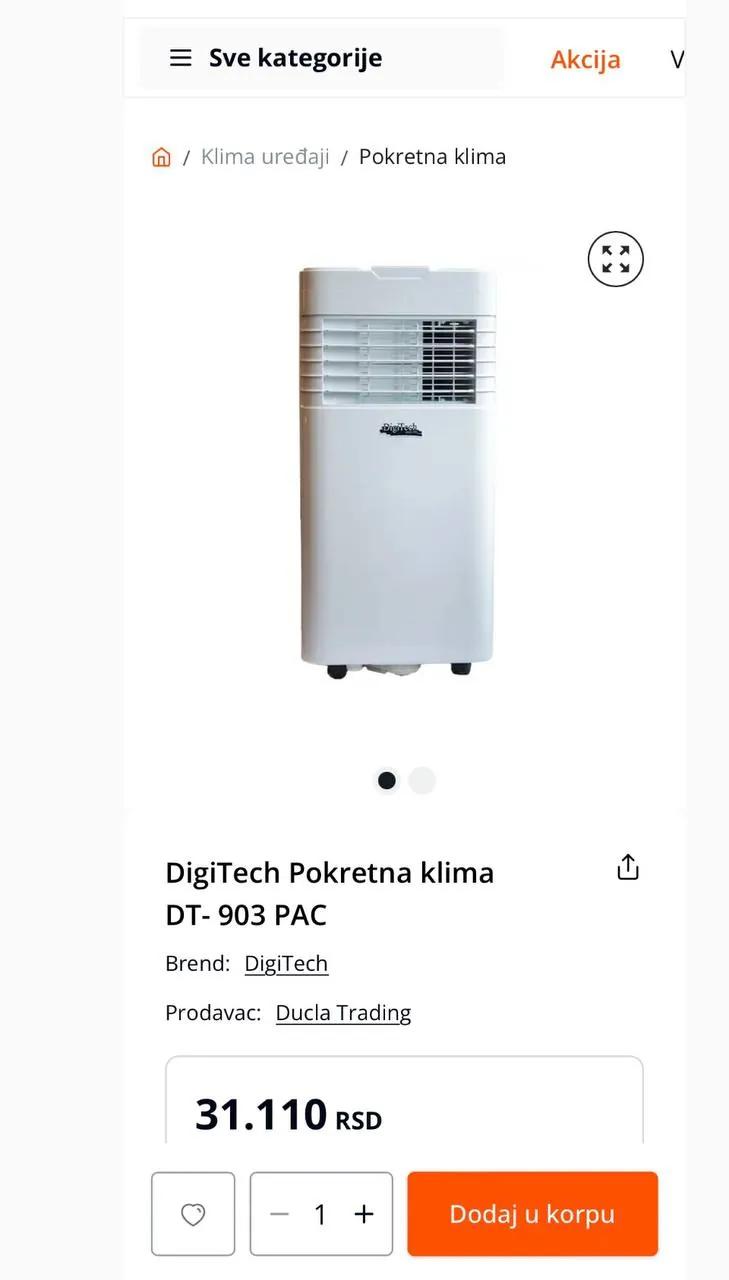Go to the home breadcrumb icon

point(161,157)
